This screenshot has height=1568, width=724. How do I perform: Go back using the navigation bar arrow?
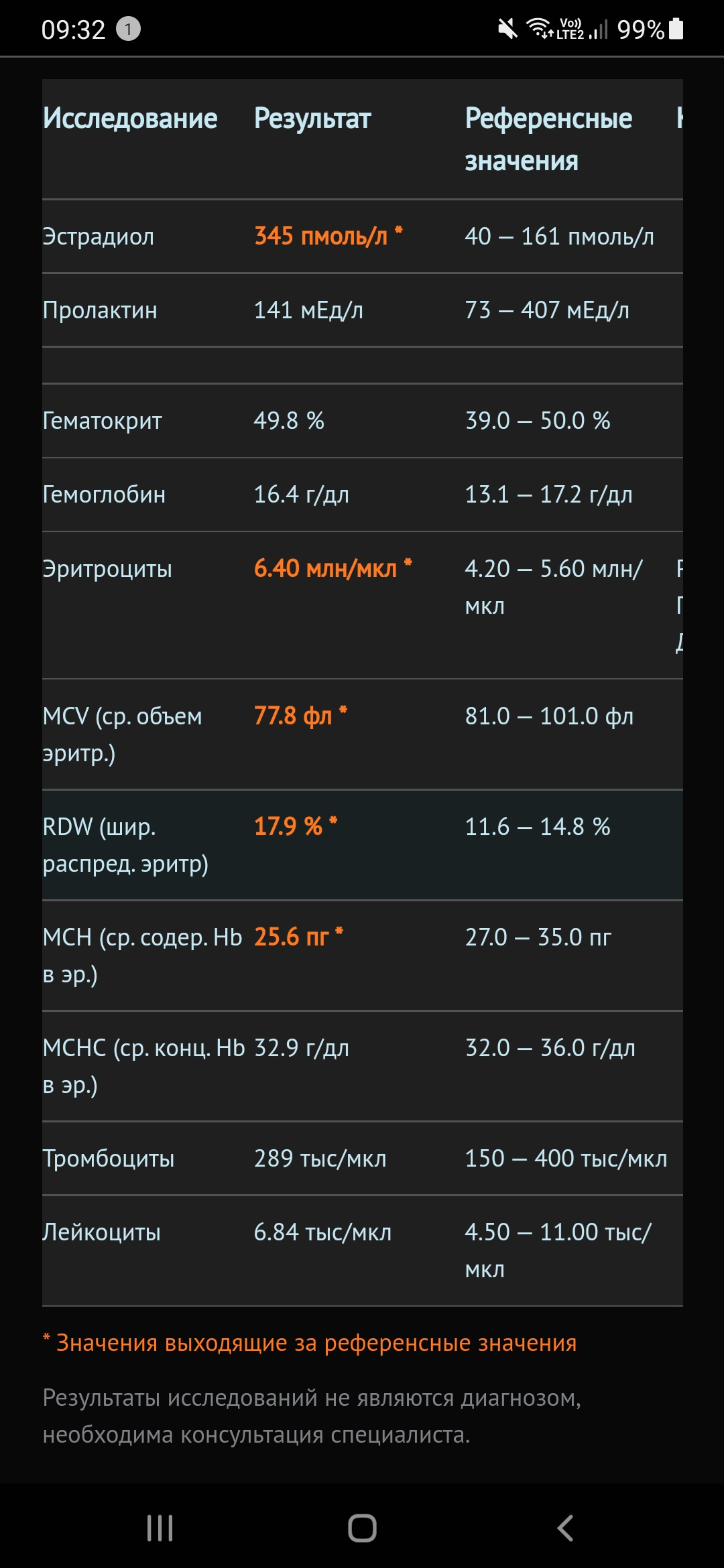click(565, 1528)
